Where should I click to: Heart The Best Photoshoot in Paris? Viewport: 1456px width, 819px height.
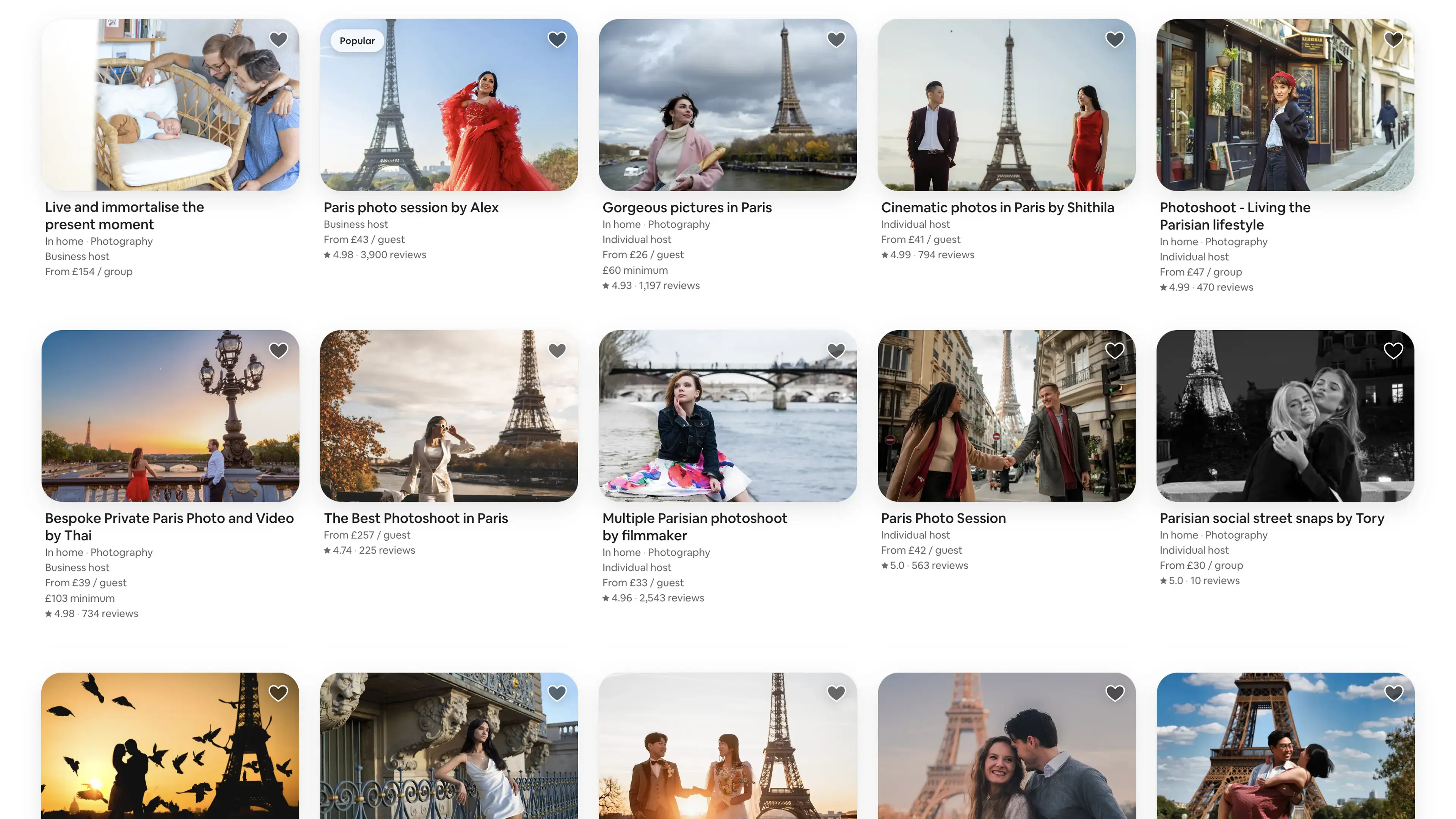pos(557,350)
